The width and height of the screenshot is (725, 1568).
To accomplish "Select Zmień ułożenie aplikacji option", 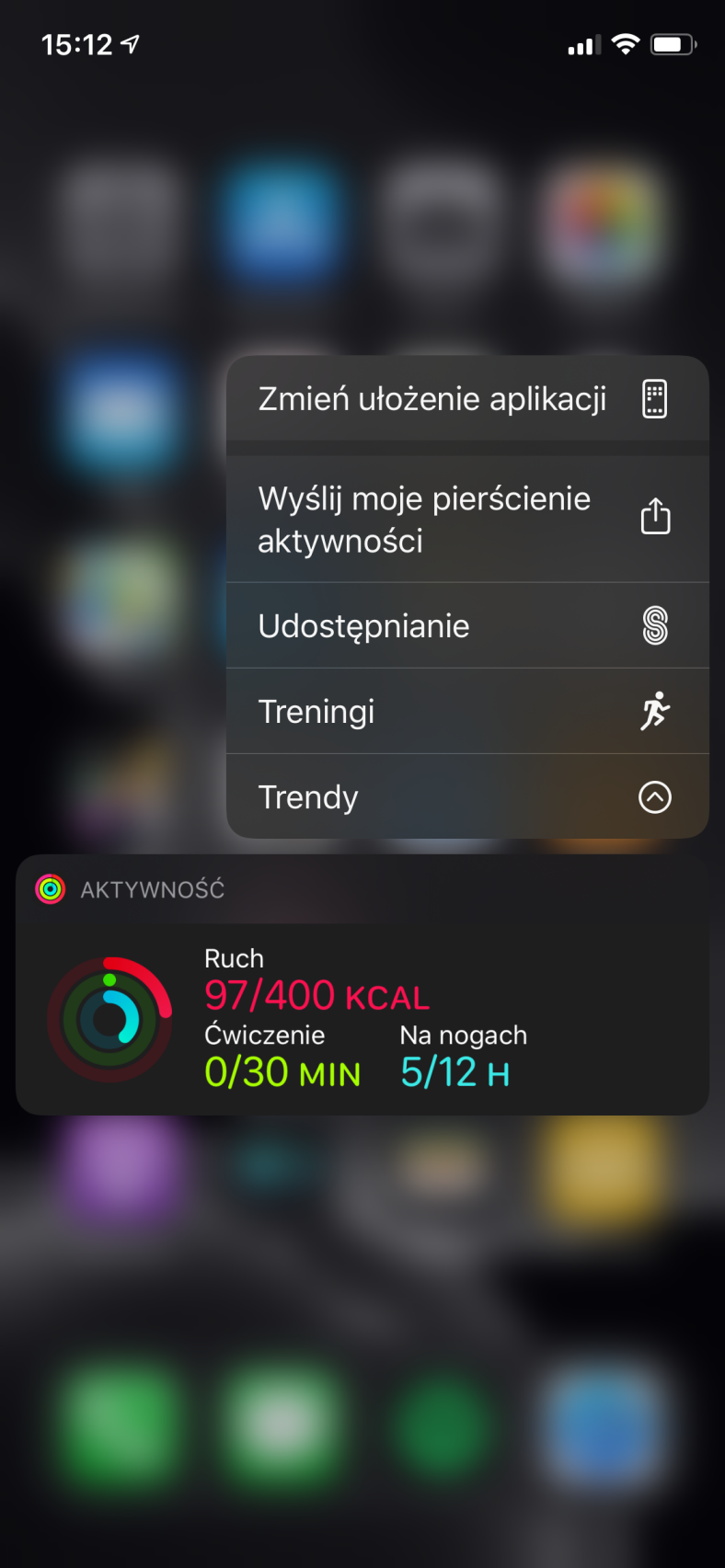I will [467, 399].
